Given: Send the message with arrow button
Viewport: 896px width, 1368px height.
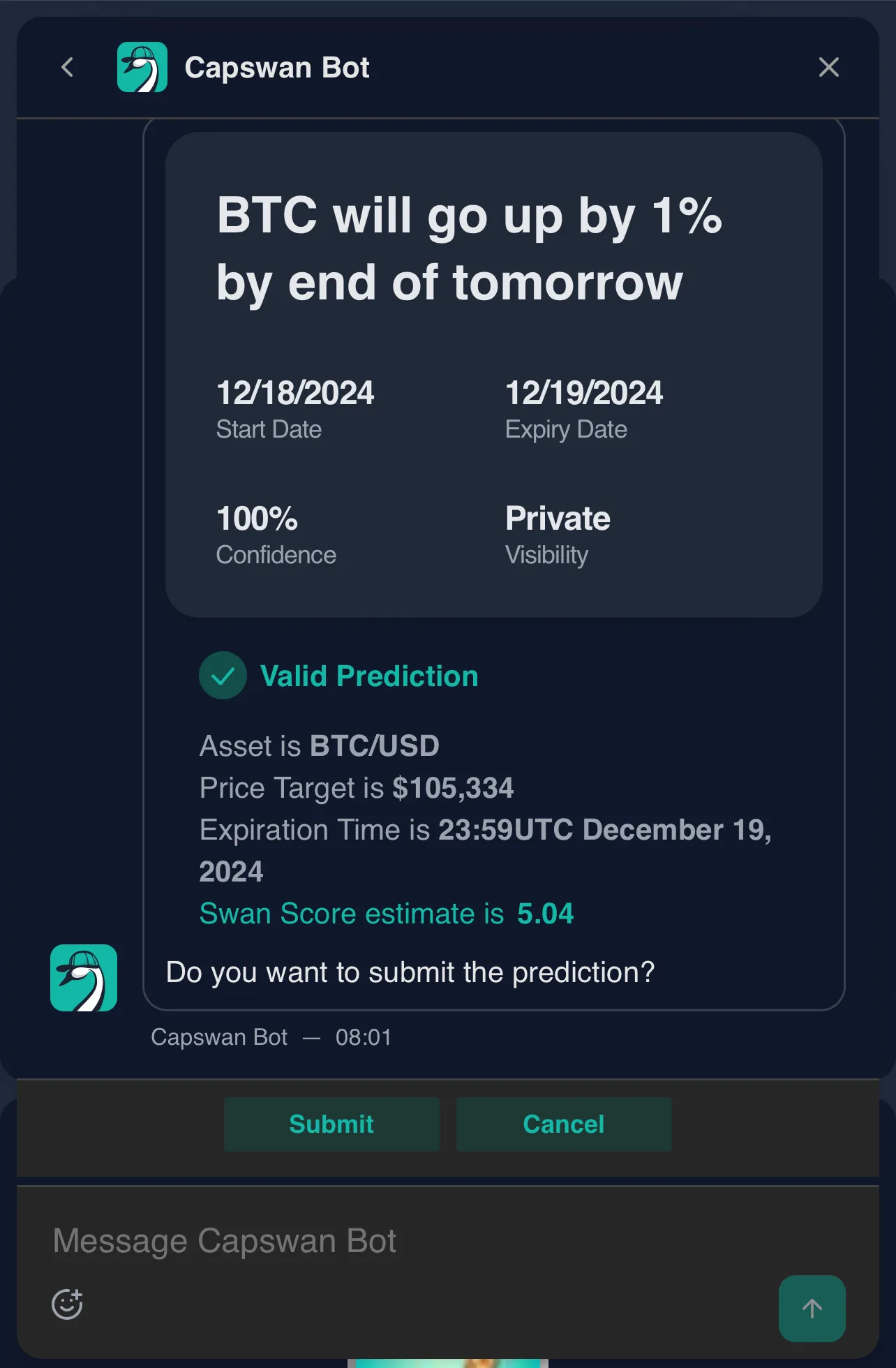Looking at the screenshot, I should point(812,1308).
